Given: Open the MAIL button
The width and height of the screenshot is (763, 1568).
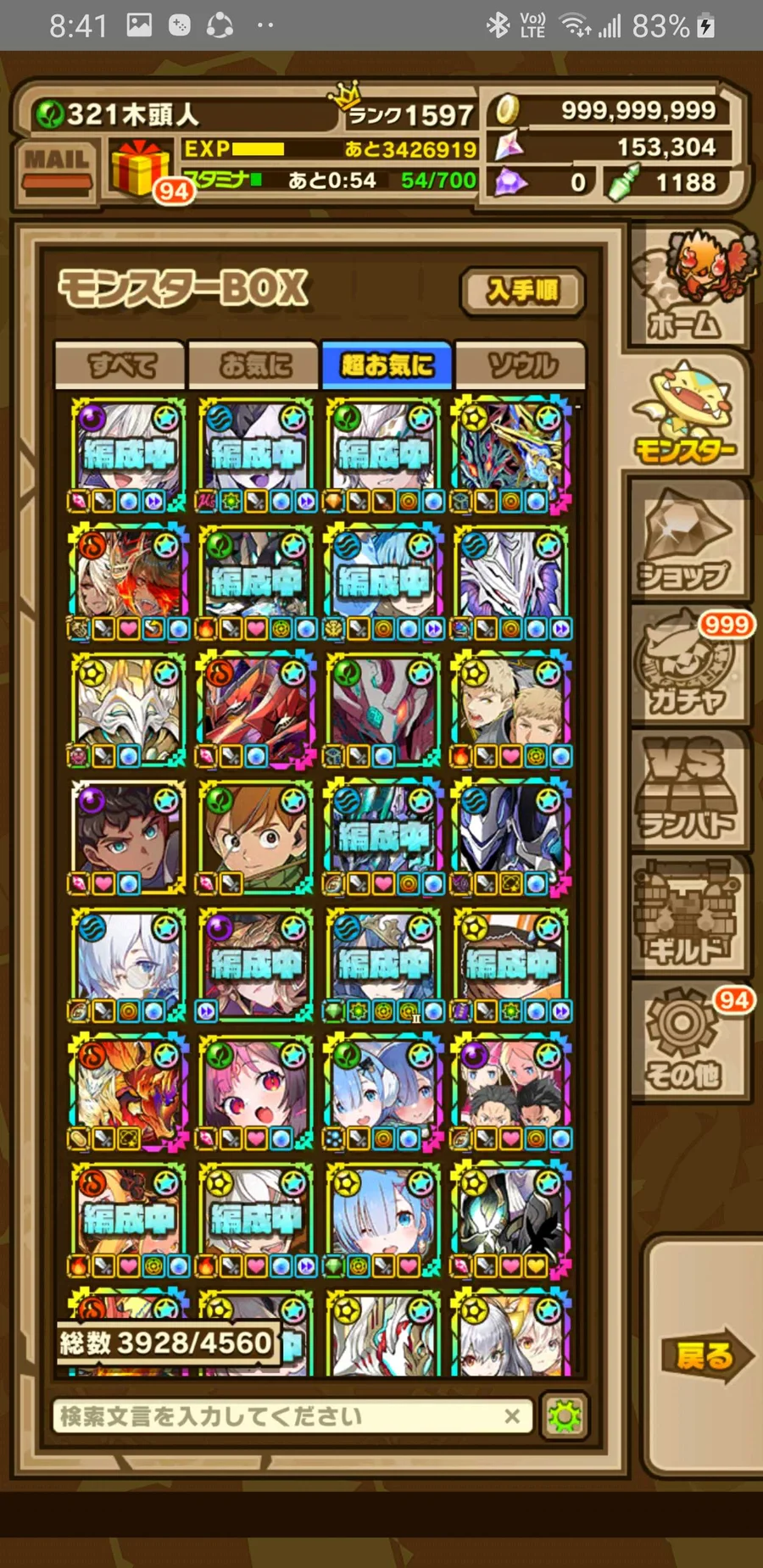Looking at the screenshot, I should (x=57, y=169).
